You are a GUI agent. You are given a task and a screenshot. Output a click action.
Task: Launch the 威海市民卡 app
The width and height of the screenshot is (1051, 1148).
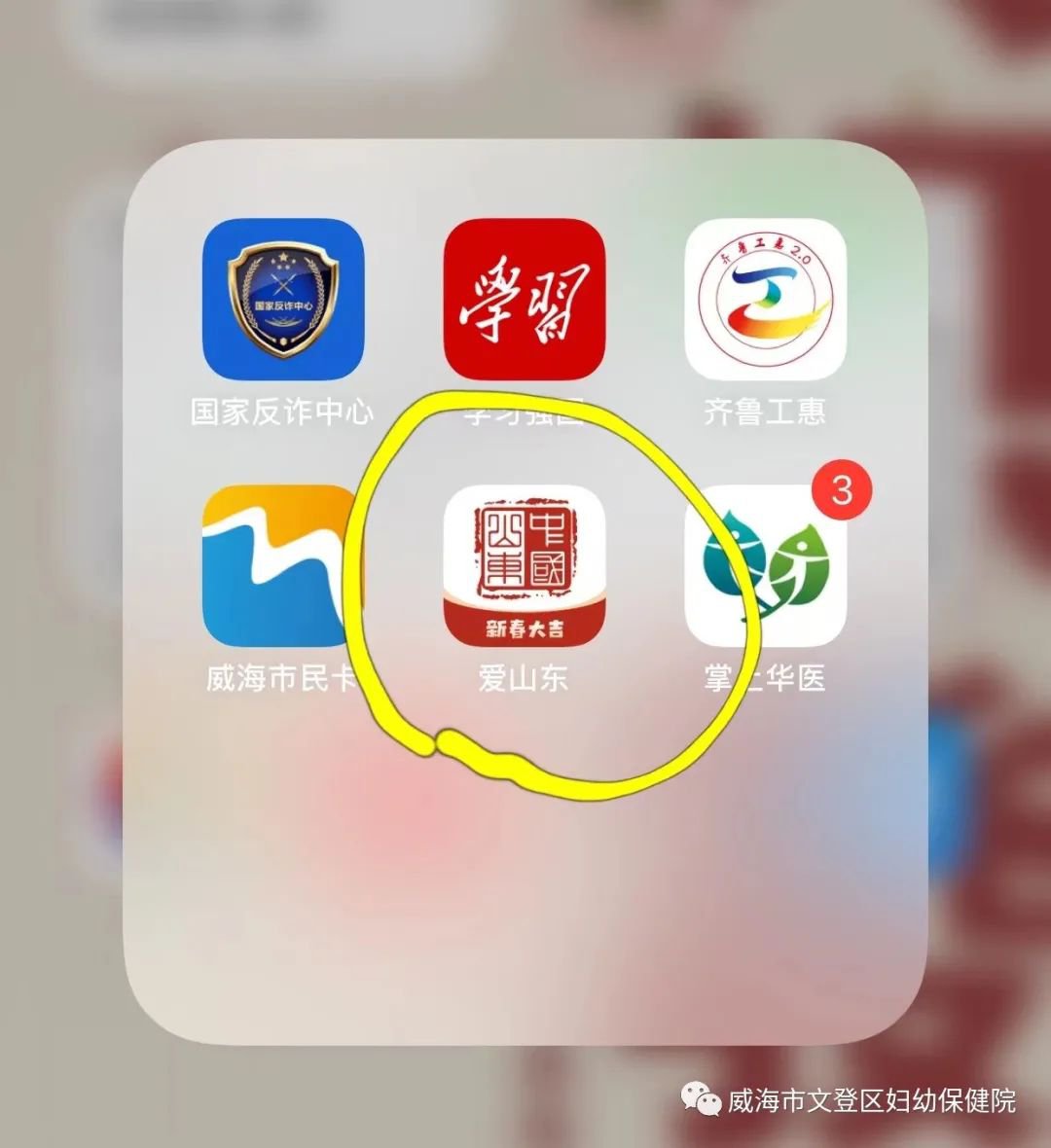click(x=280, y=566)
